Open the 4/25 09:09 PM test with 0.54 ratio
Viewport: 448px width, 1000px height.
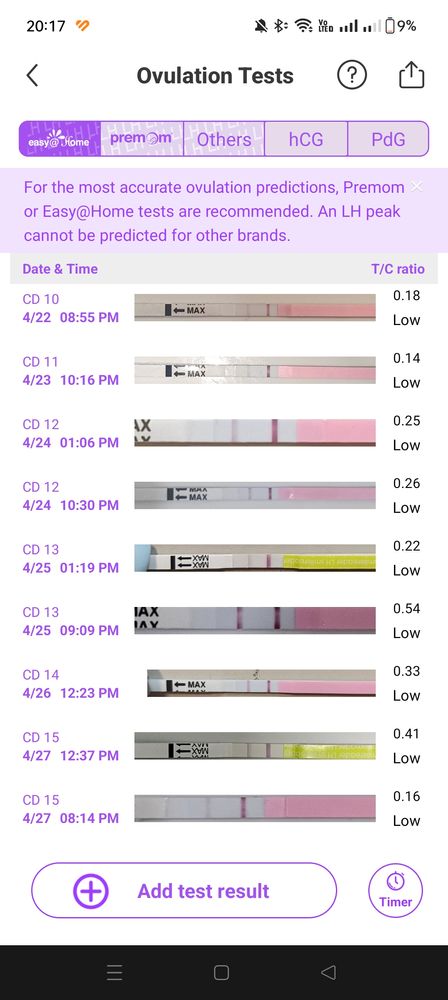pos(224,621)
